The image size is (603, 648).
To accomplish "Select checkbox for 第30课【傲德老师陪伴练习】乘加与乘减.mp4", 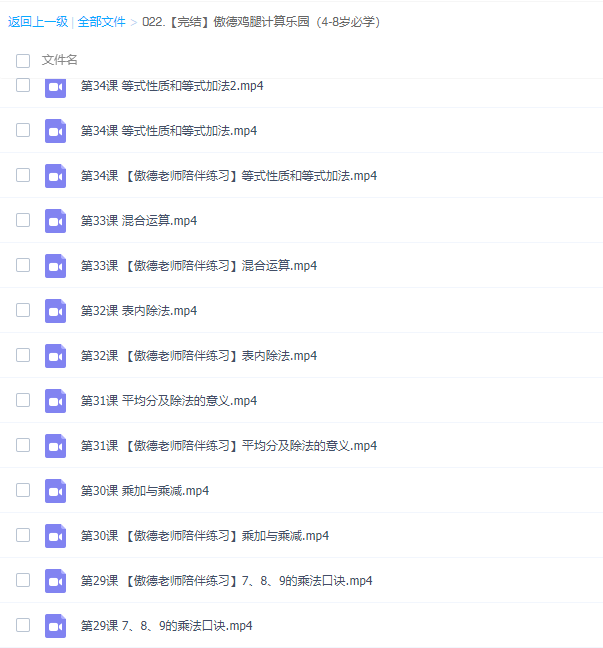I will (x=23, y=535).
